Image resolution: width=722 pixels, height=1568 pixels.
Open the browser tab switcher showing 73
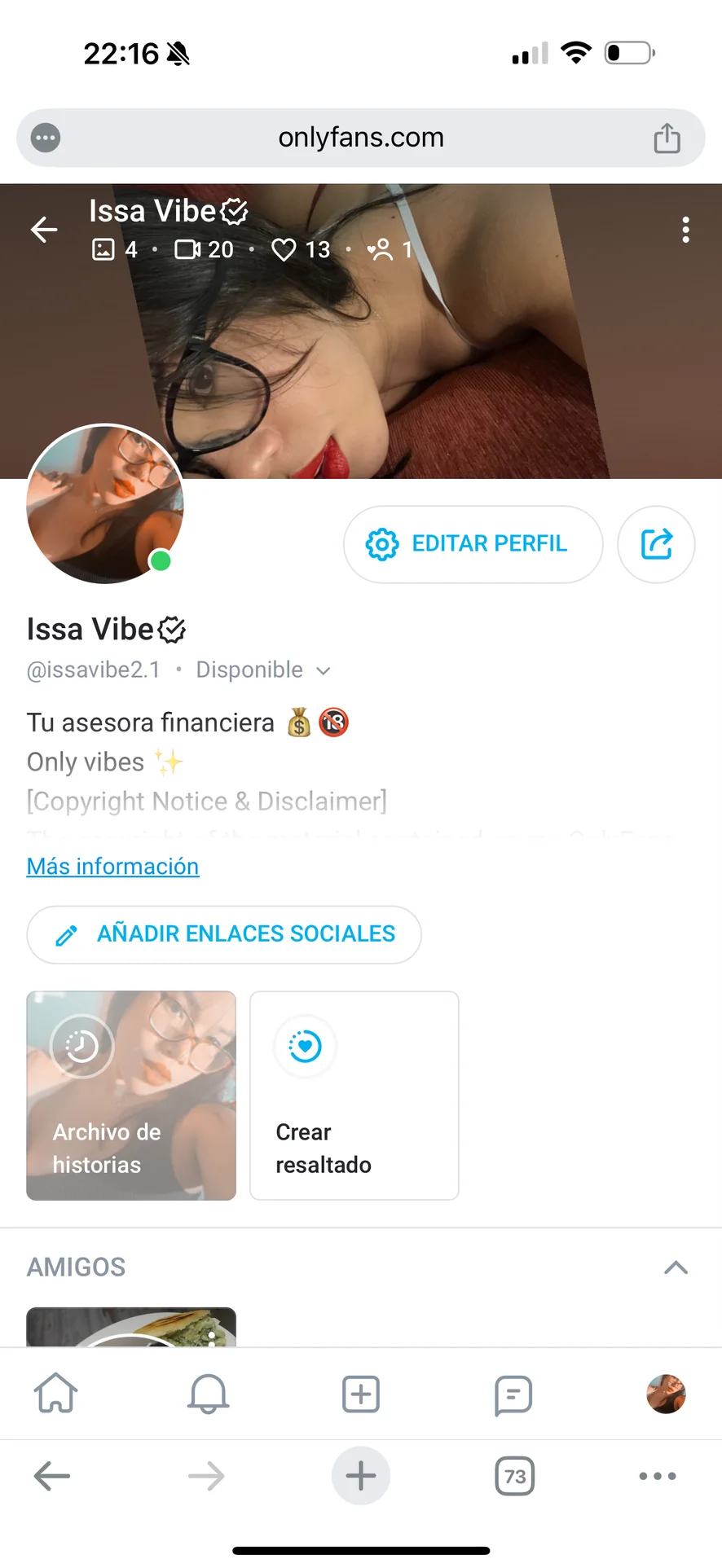[x=514, y=1476]
